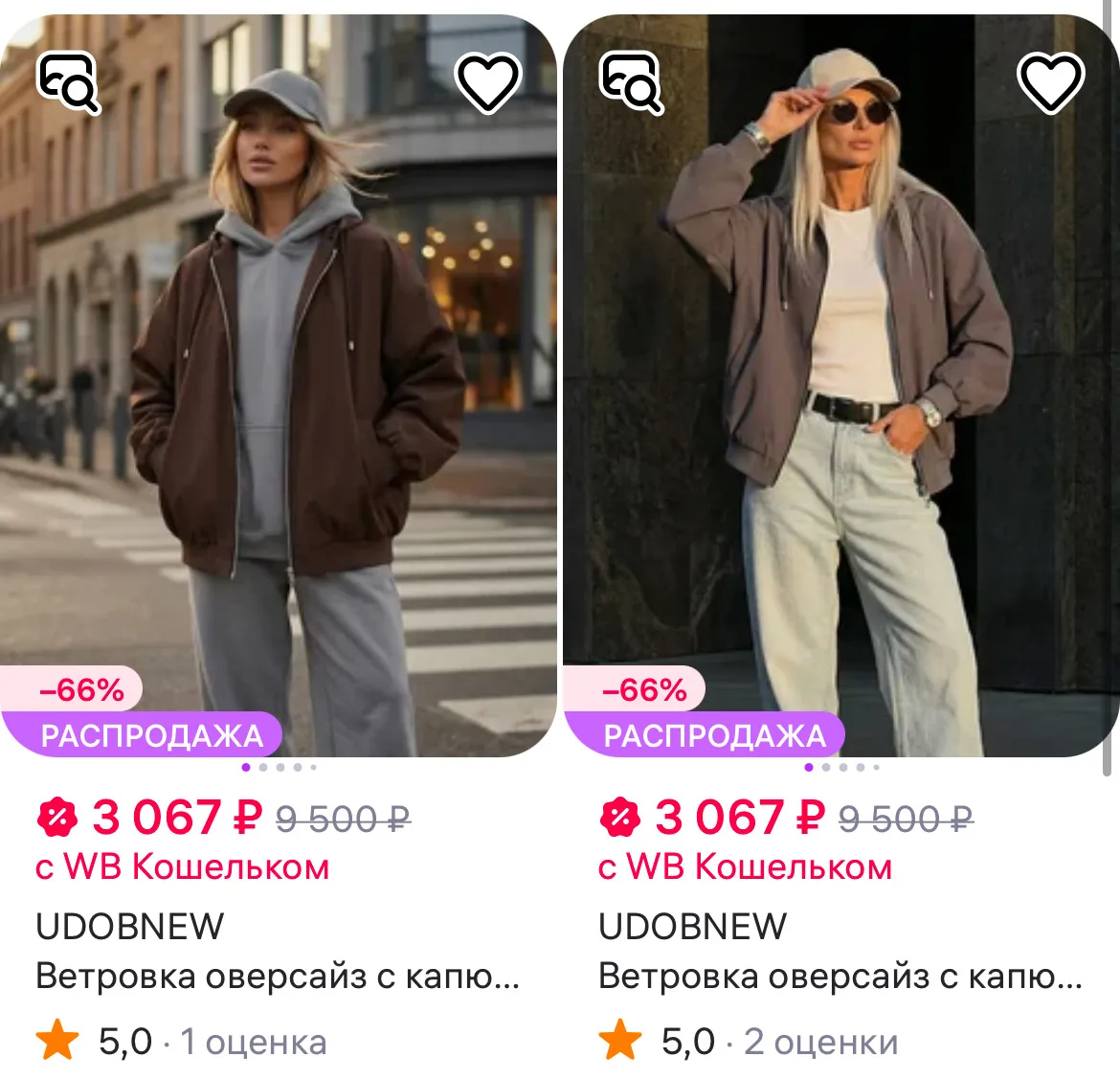Image resolution: width=1120 pixels, height=1079 pixels.
Task: Open the brown windbreaker product card
Action: tap(278, 385)
